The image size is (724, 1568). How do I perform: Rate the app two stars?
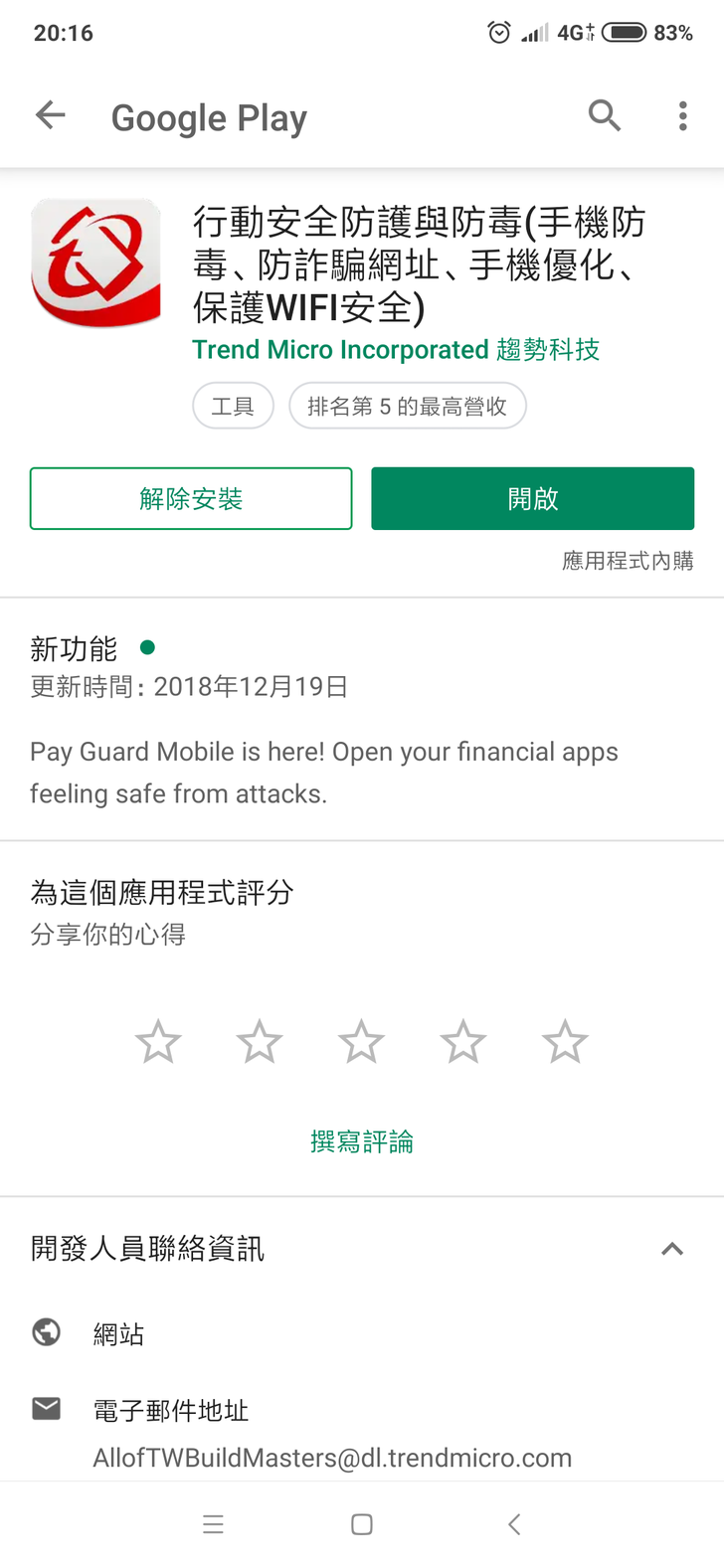click(x=260, y=1042)
